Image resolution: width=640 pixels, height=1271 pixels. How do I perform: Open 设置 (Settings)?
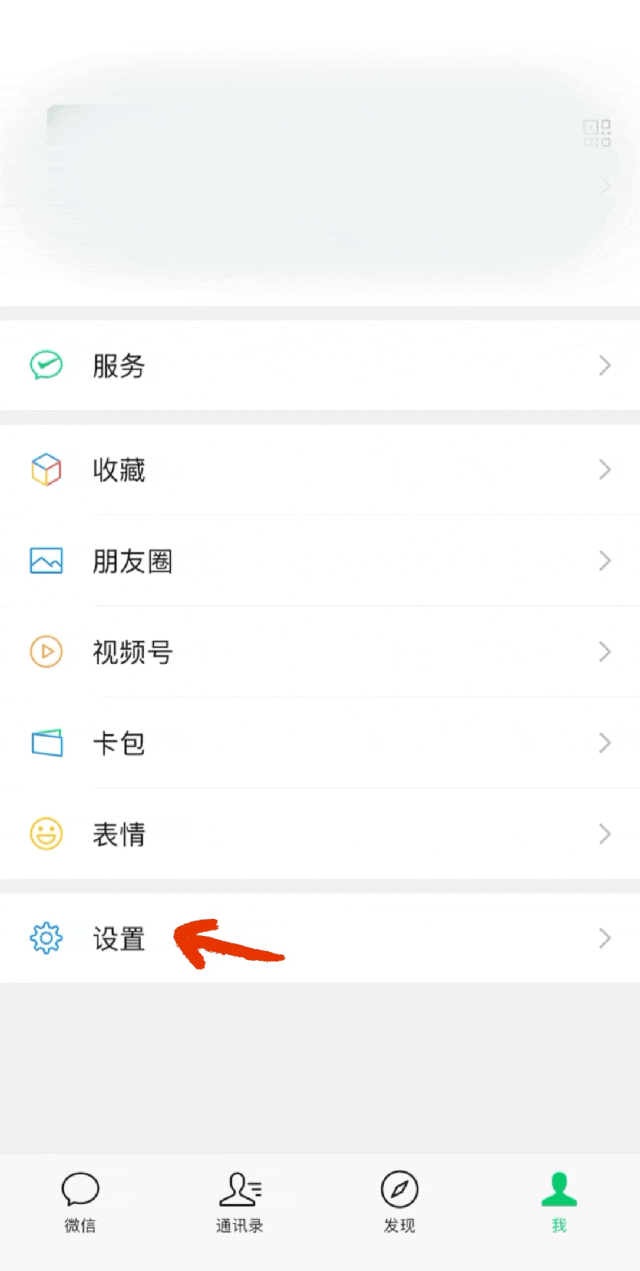[320, 938]
